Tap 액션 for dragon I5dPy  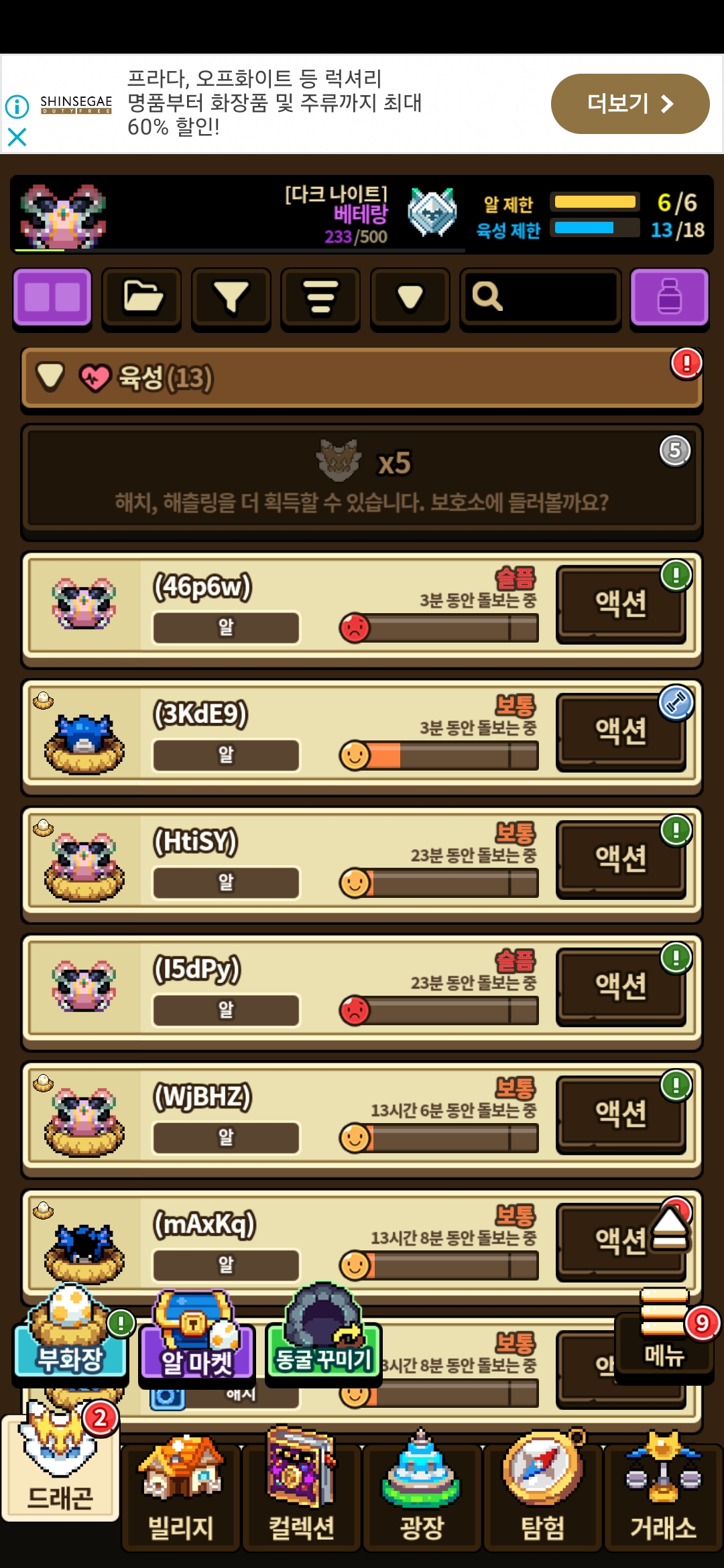621,986
